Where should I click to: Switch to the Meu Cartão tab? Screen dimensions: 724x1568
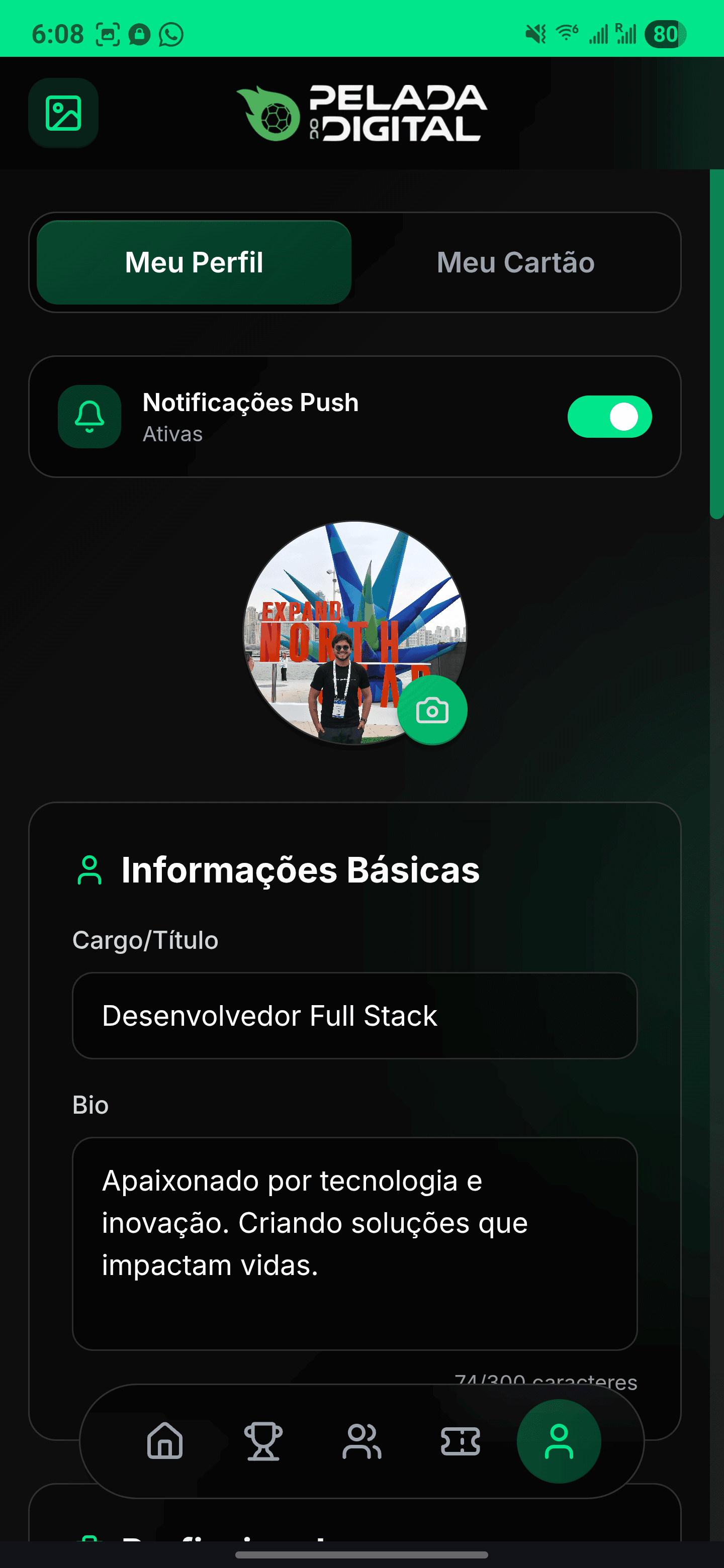[x=515, y=262]
